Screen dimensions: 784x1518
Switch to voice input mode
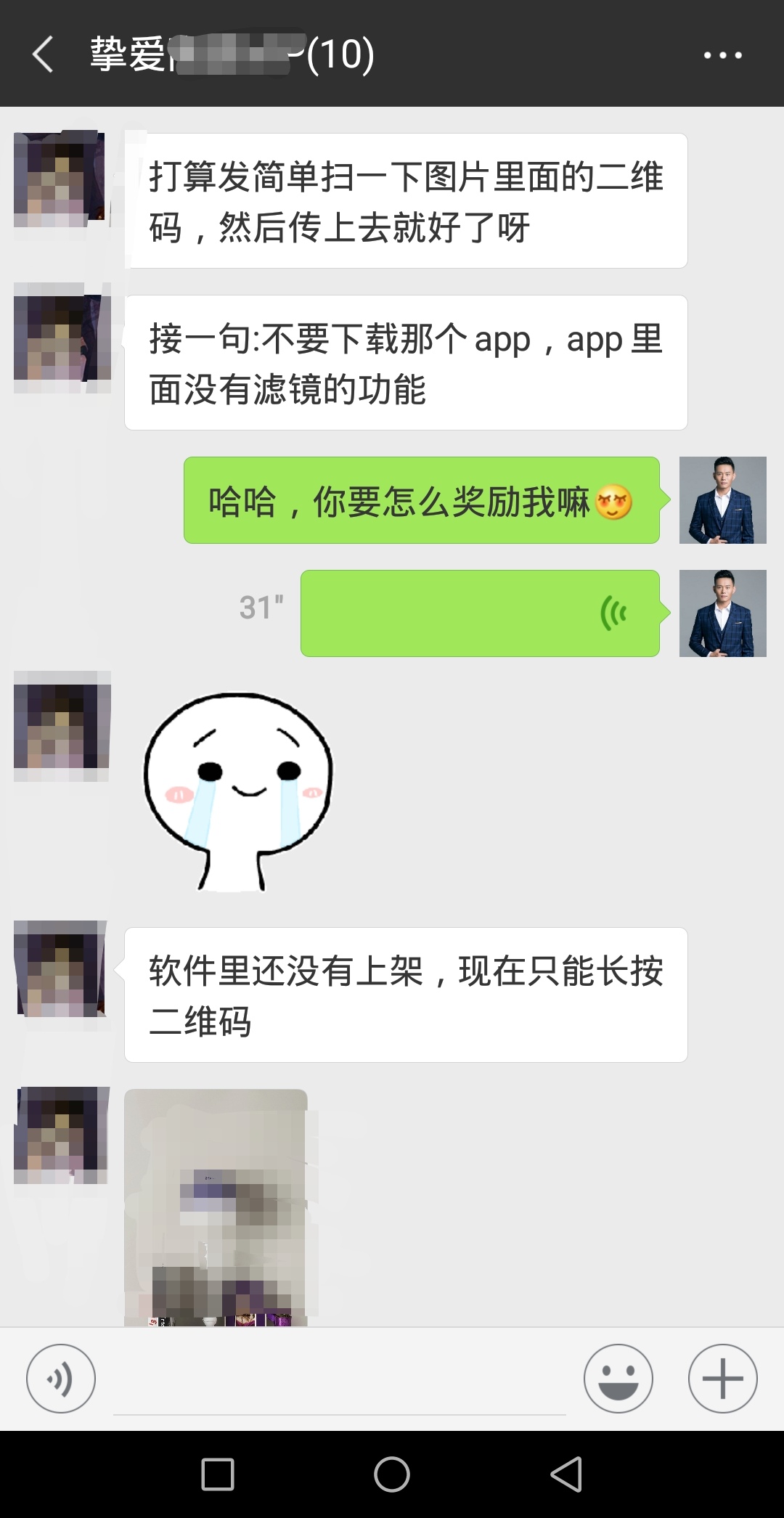click(x=61, y=1379)
